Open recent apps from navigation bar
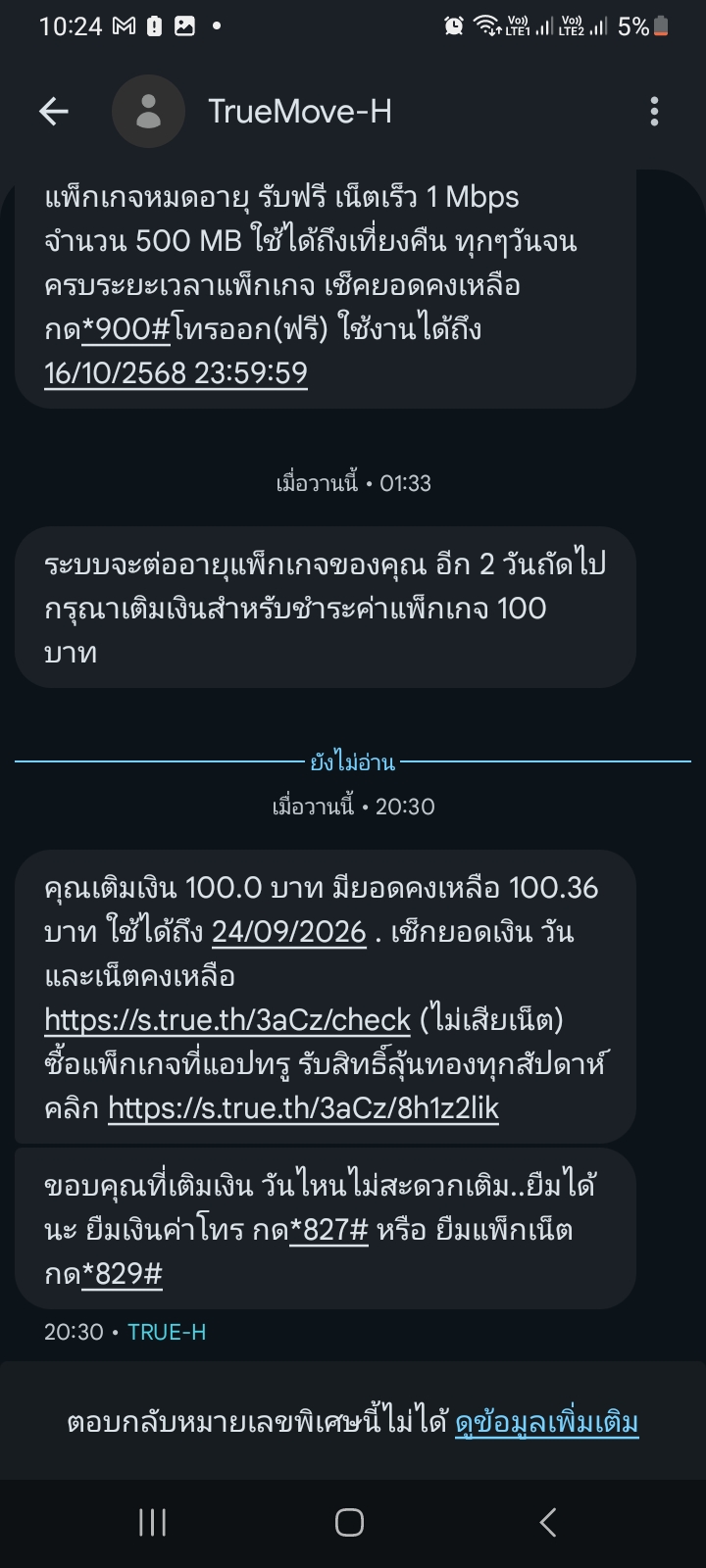 [152, 1522]
